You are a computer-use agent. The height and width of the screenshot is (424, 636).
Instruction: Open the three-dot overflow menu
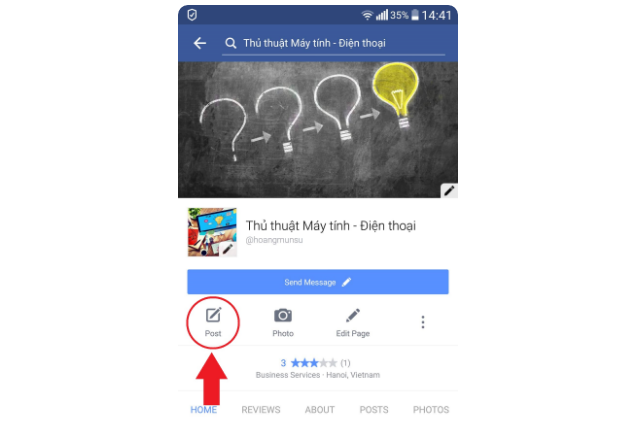(x=423, y=322)
